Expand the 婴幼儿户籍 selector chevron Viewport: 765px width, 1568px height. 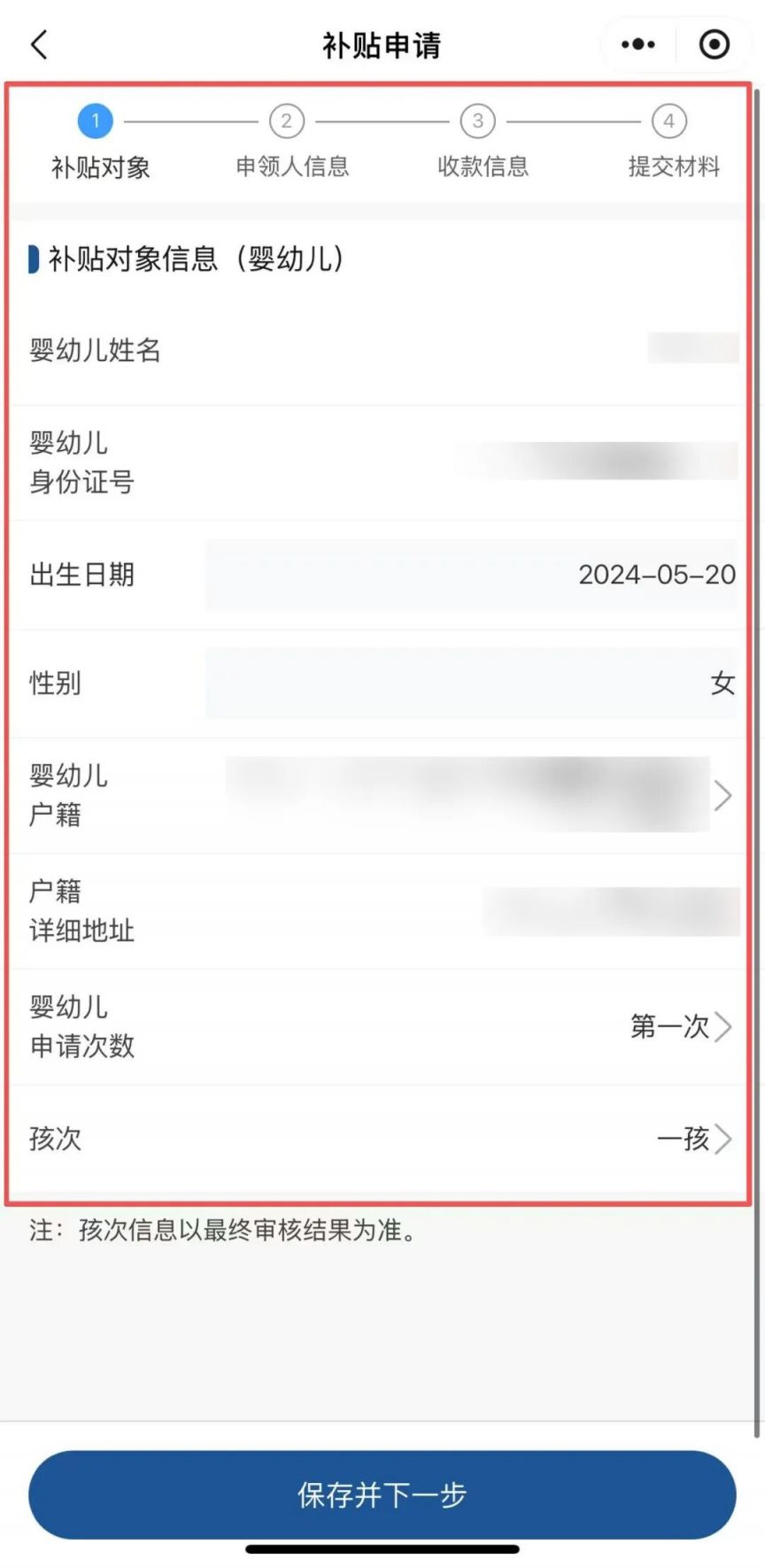[726, 796]
